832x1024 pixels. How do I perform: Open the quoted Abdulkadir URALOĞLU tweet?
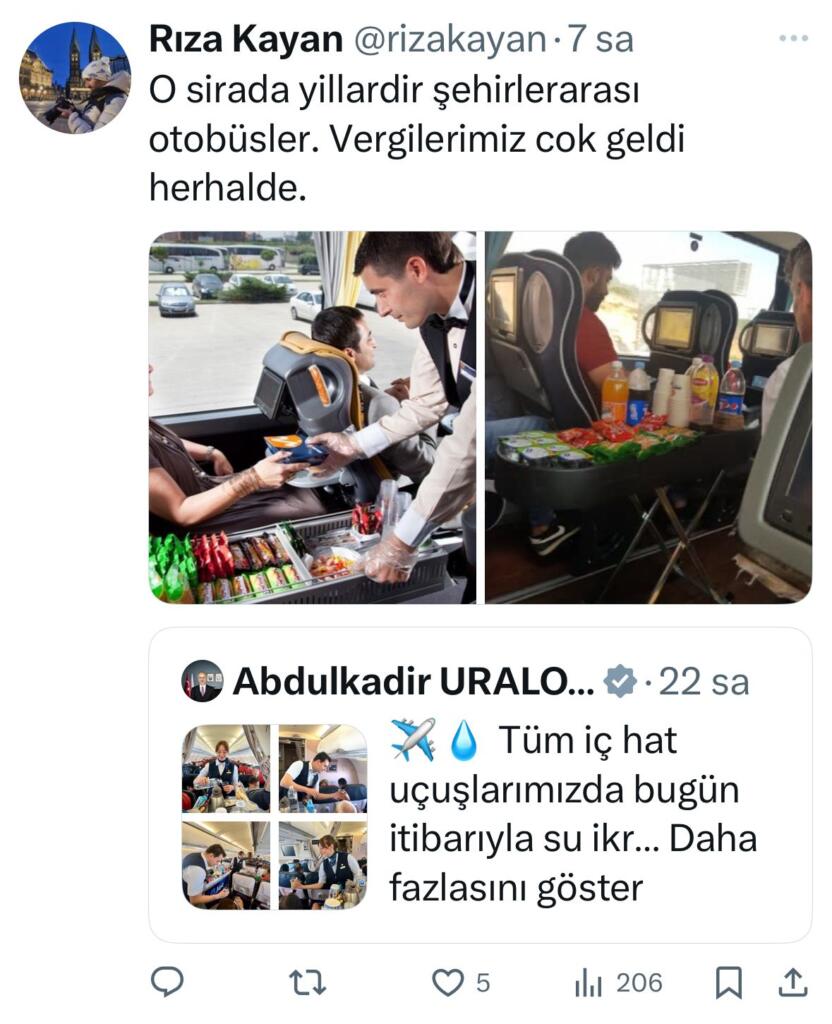(480, 683)
